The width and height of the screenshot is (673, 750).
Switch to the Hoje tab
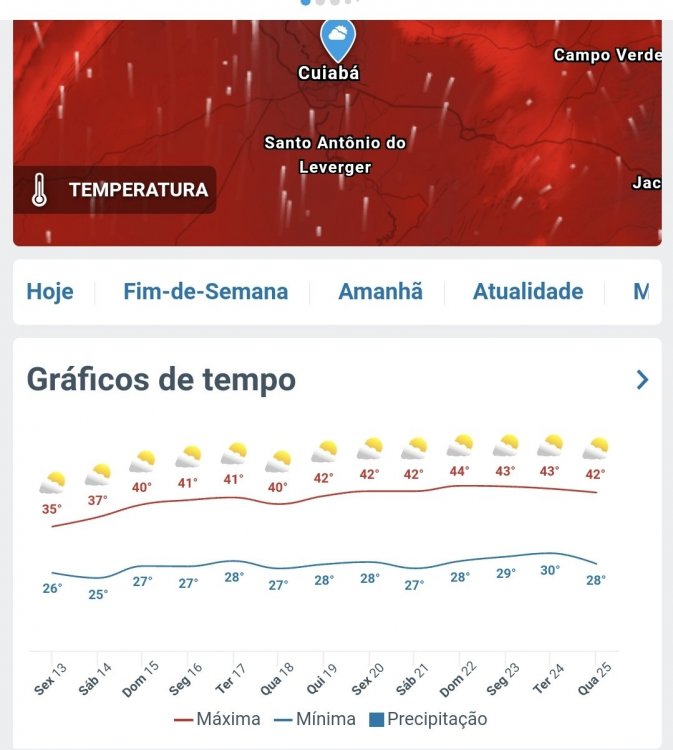[50, 292]
